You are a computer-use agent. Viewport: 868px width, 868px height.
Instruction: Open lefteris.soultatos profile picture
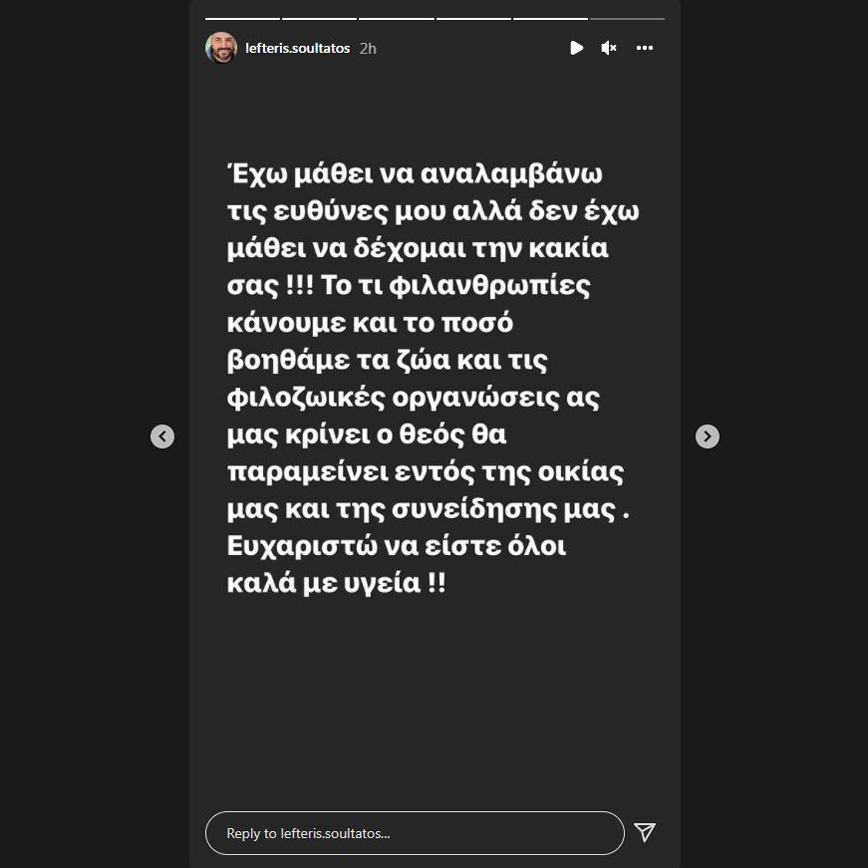point(221,48)
